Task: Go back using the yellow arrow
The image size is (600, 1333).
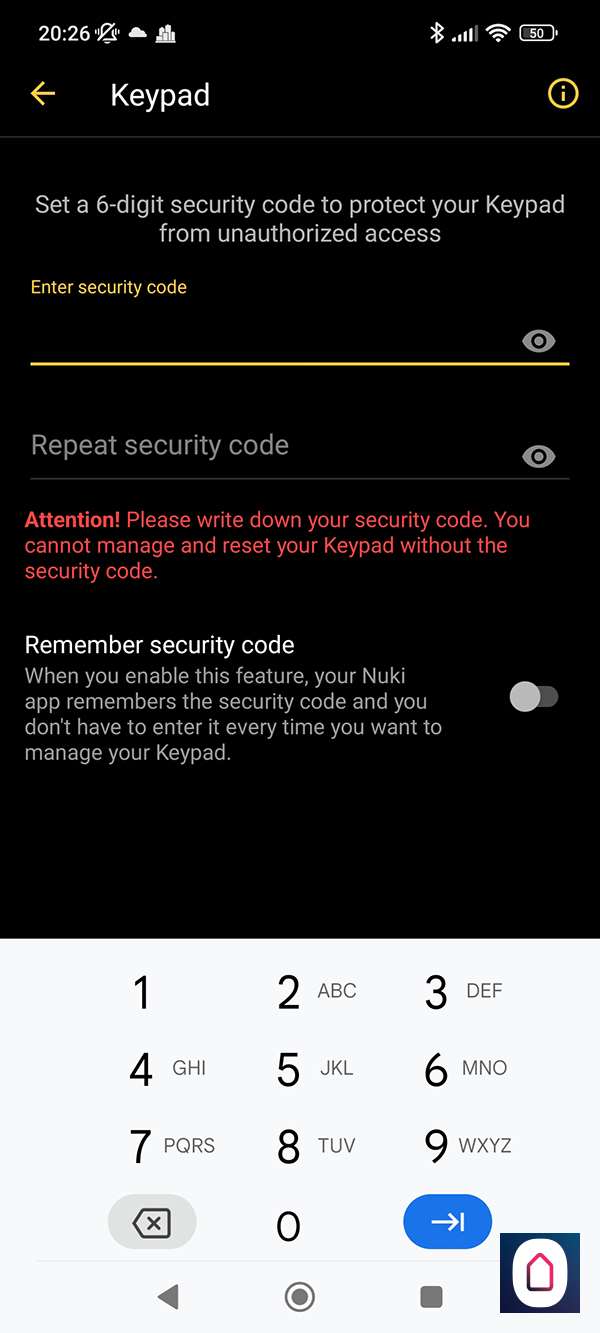Action: coord(43,94)
